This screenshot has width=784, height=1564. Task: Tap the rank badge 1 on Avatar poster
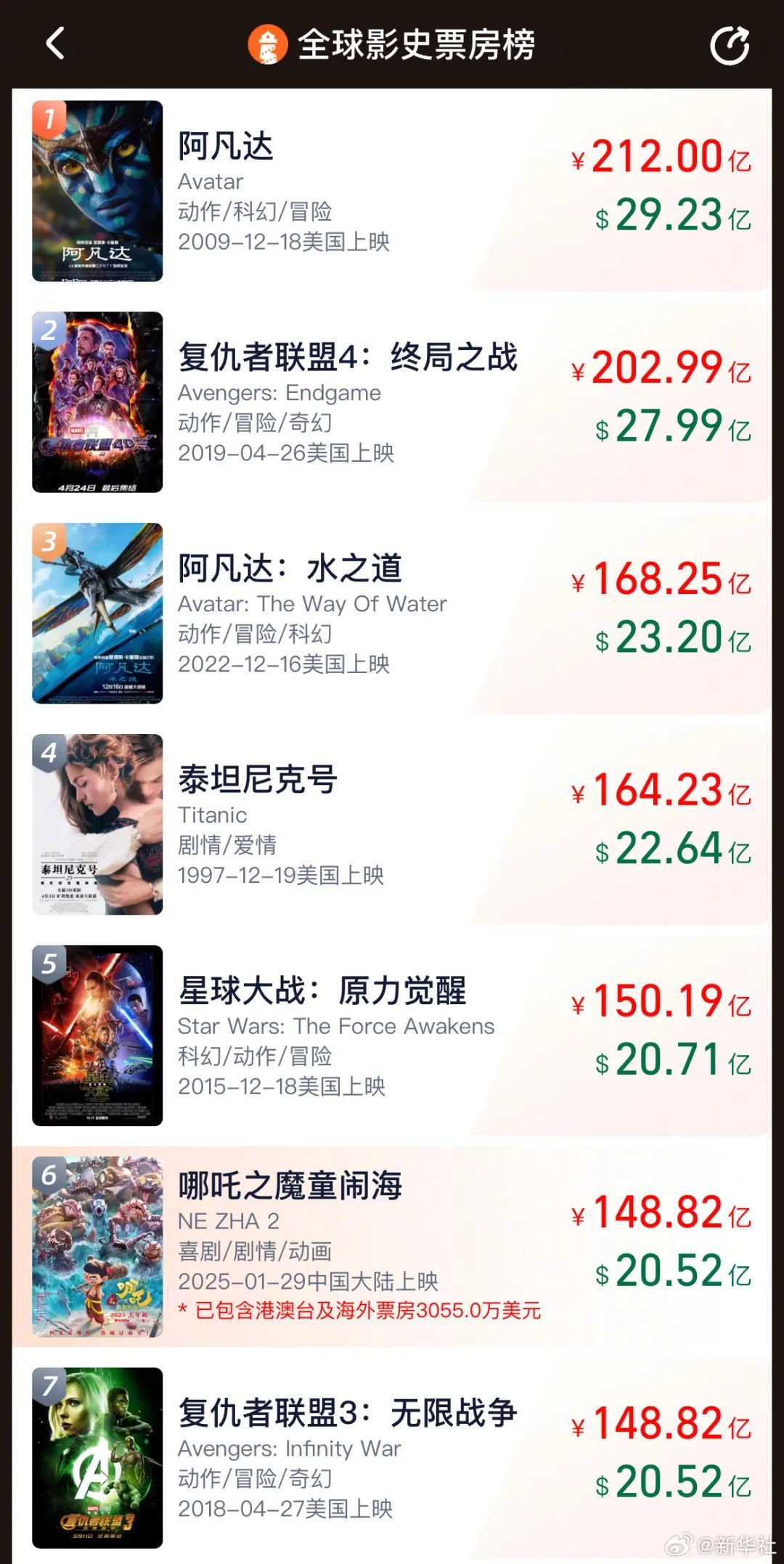pos(51,118)
